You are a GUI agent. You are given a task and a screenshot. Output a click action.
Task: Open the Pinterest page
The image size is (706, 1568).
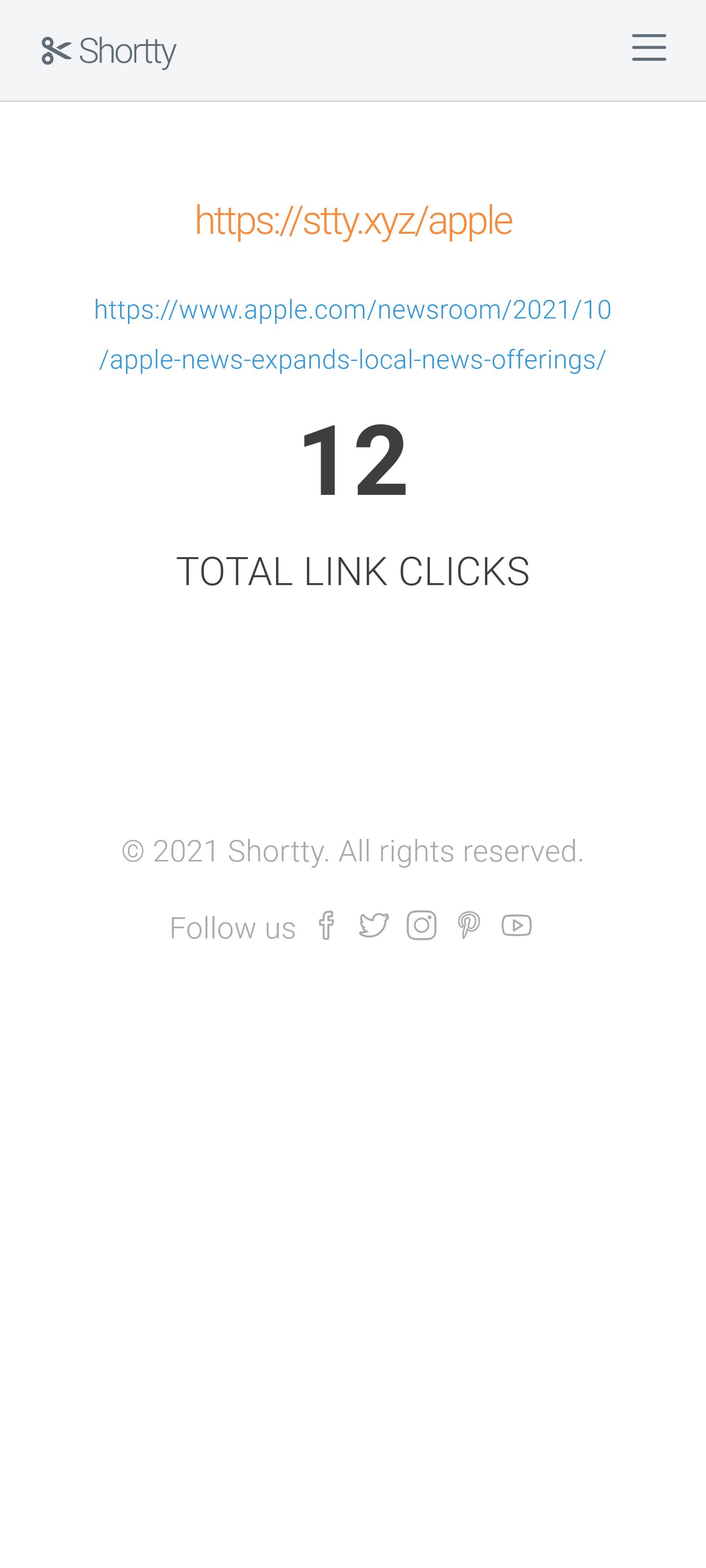coord(469,925)
